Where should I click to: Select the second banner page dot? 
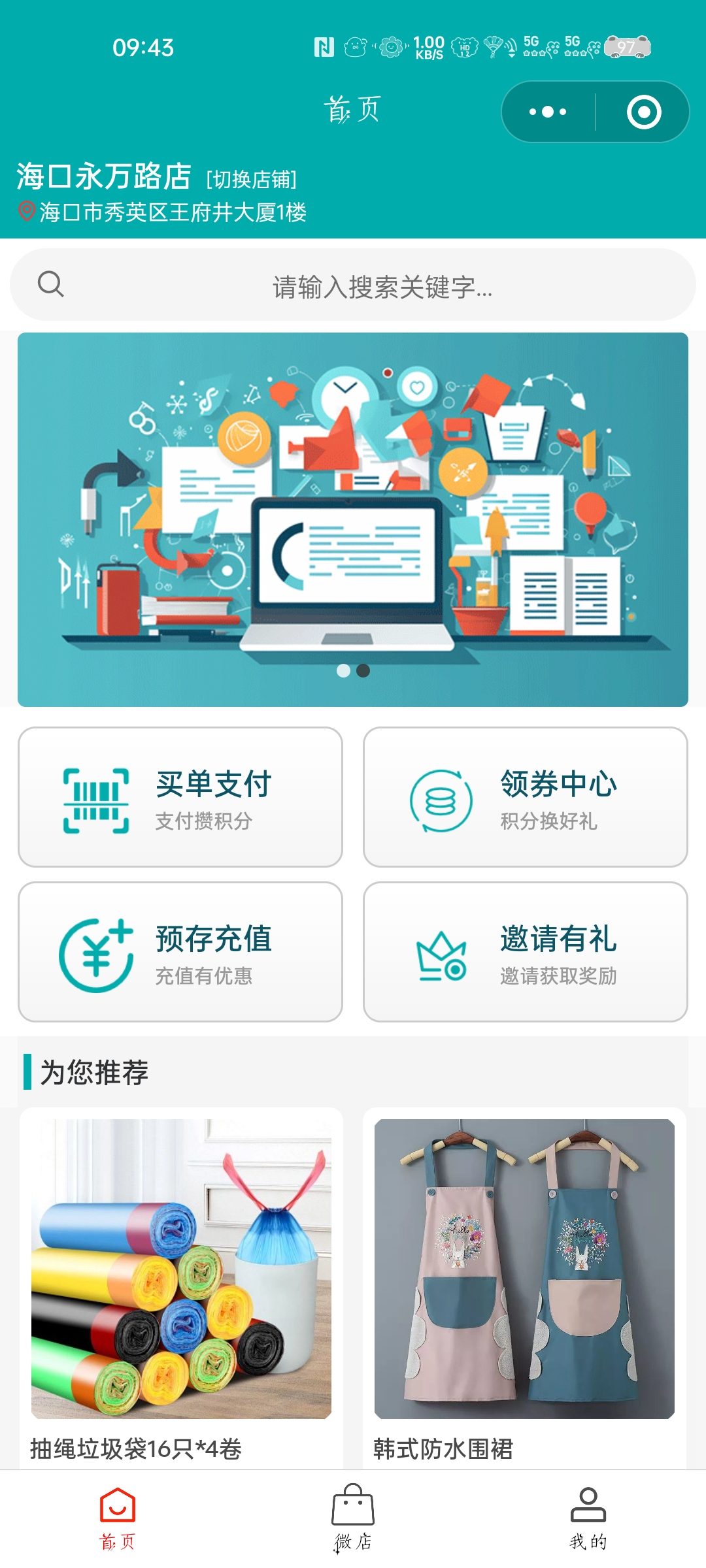363,671
